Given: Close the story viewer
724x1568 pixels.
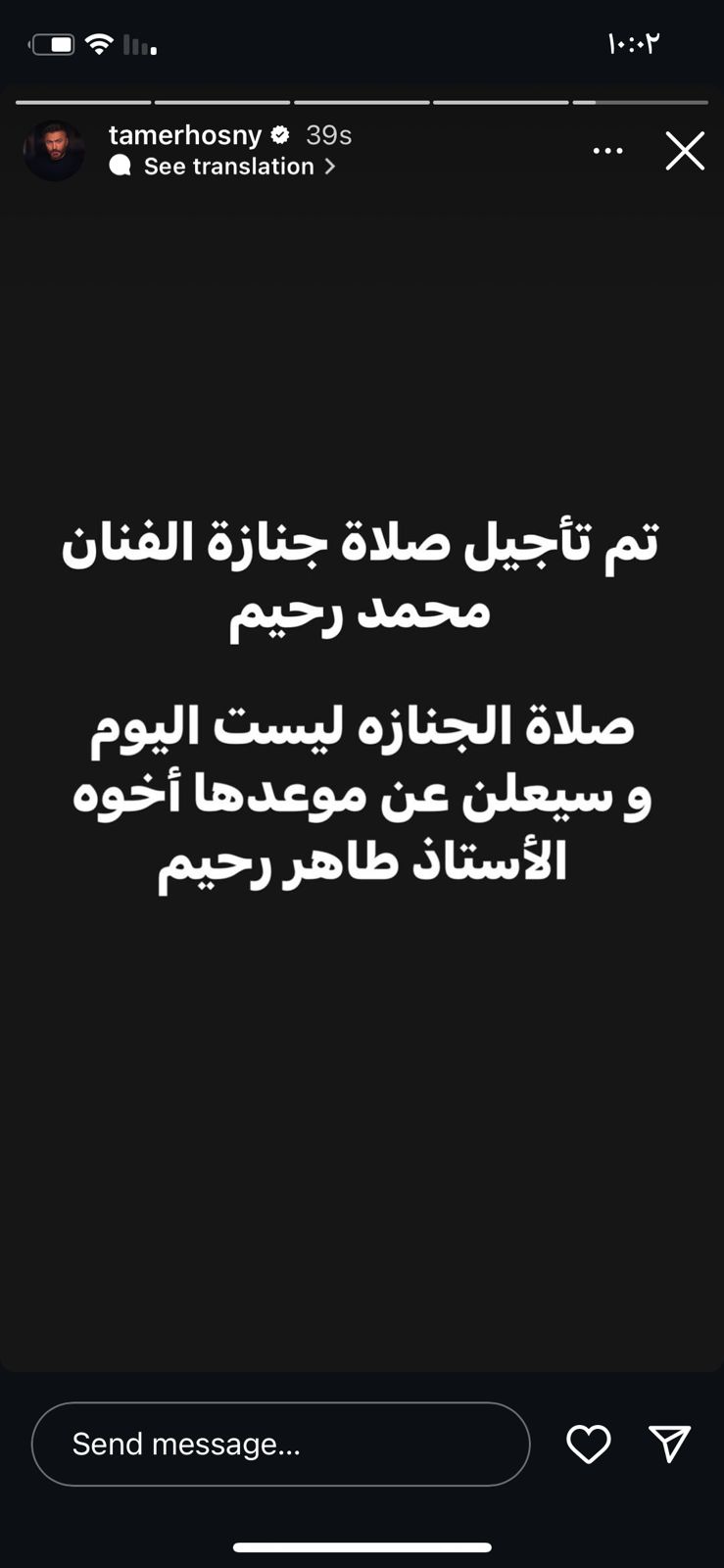Looking at the screenshot, I should [685, 151].
